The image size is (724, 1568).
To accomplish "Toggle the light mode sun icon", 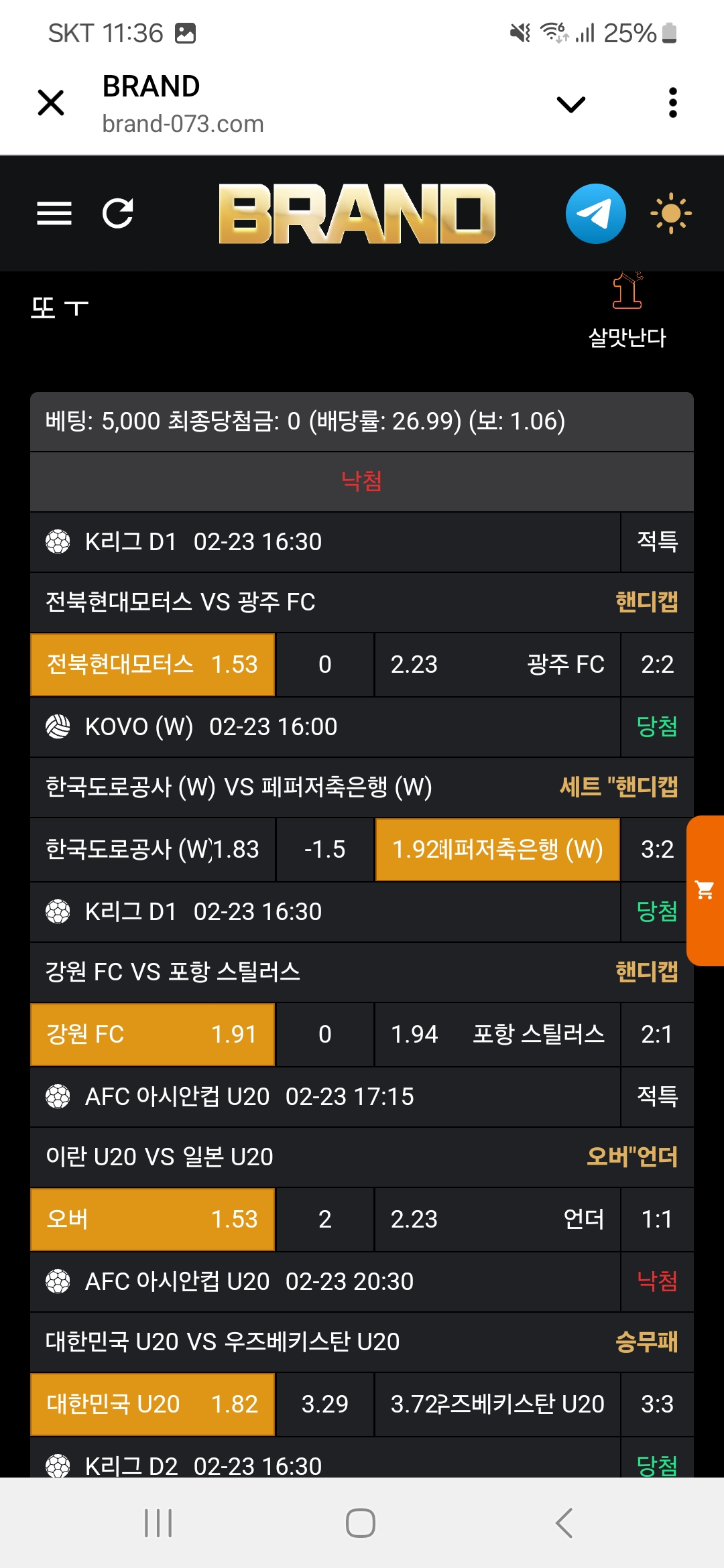I will 670,214.
